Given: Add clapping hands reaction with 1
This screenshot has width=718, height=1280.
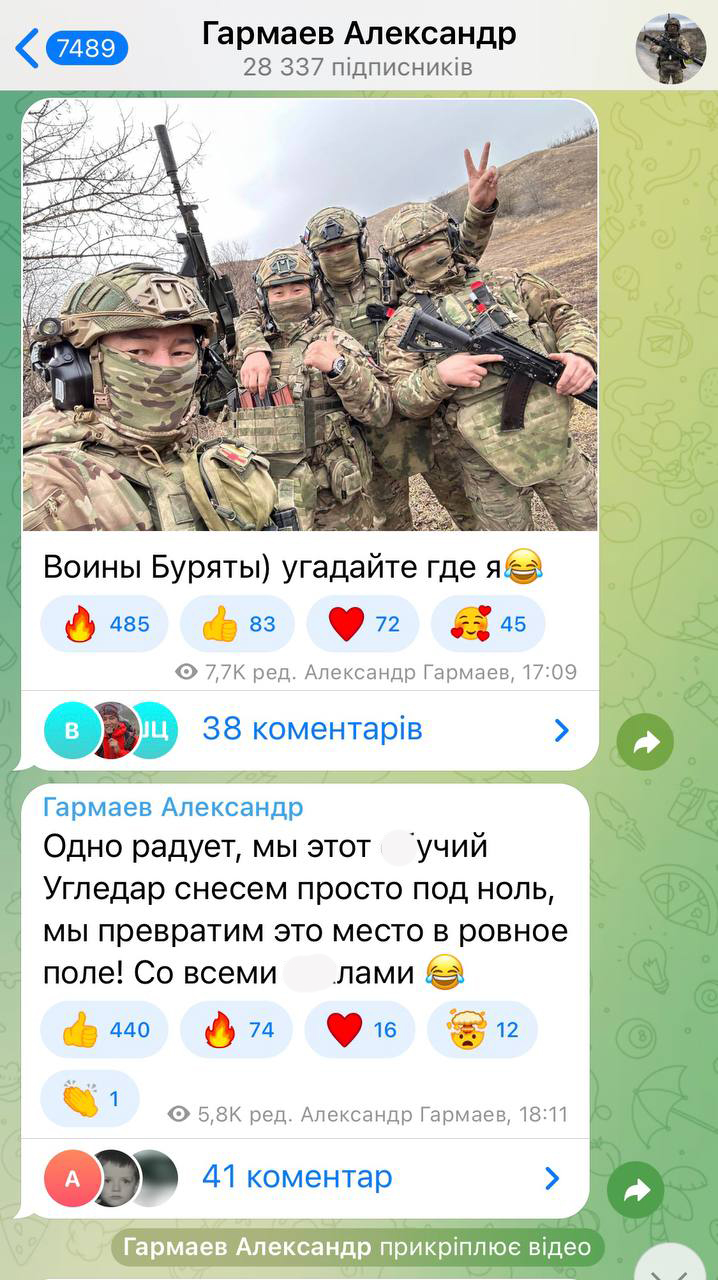Looking at the screenshot, I should [x=90, y=1098].
